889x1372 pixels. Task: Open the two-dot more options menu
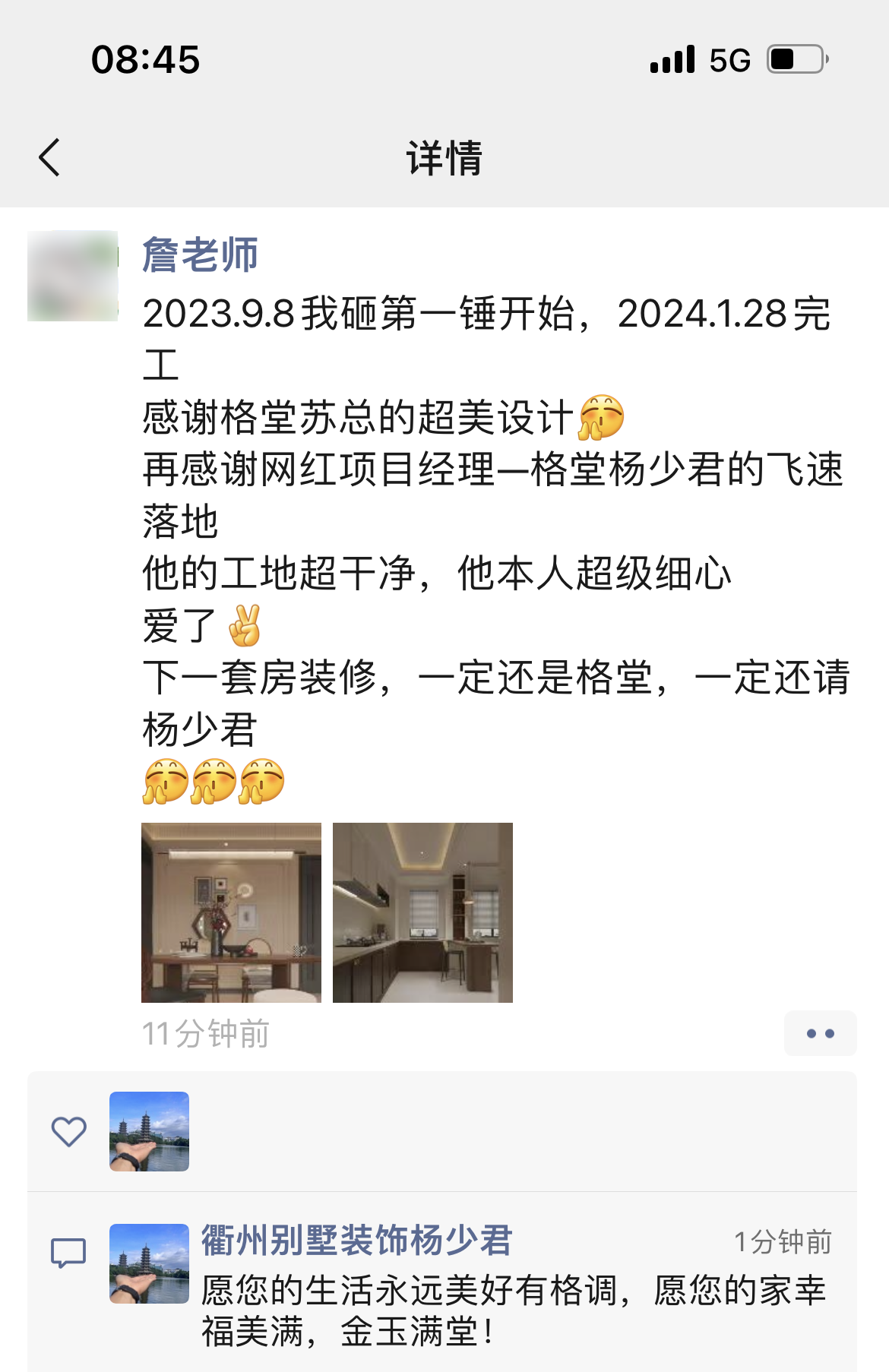[819, 1032]
